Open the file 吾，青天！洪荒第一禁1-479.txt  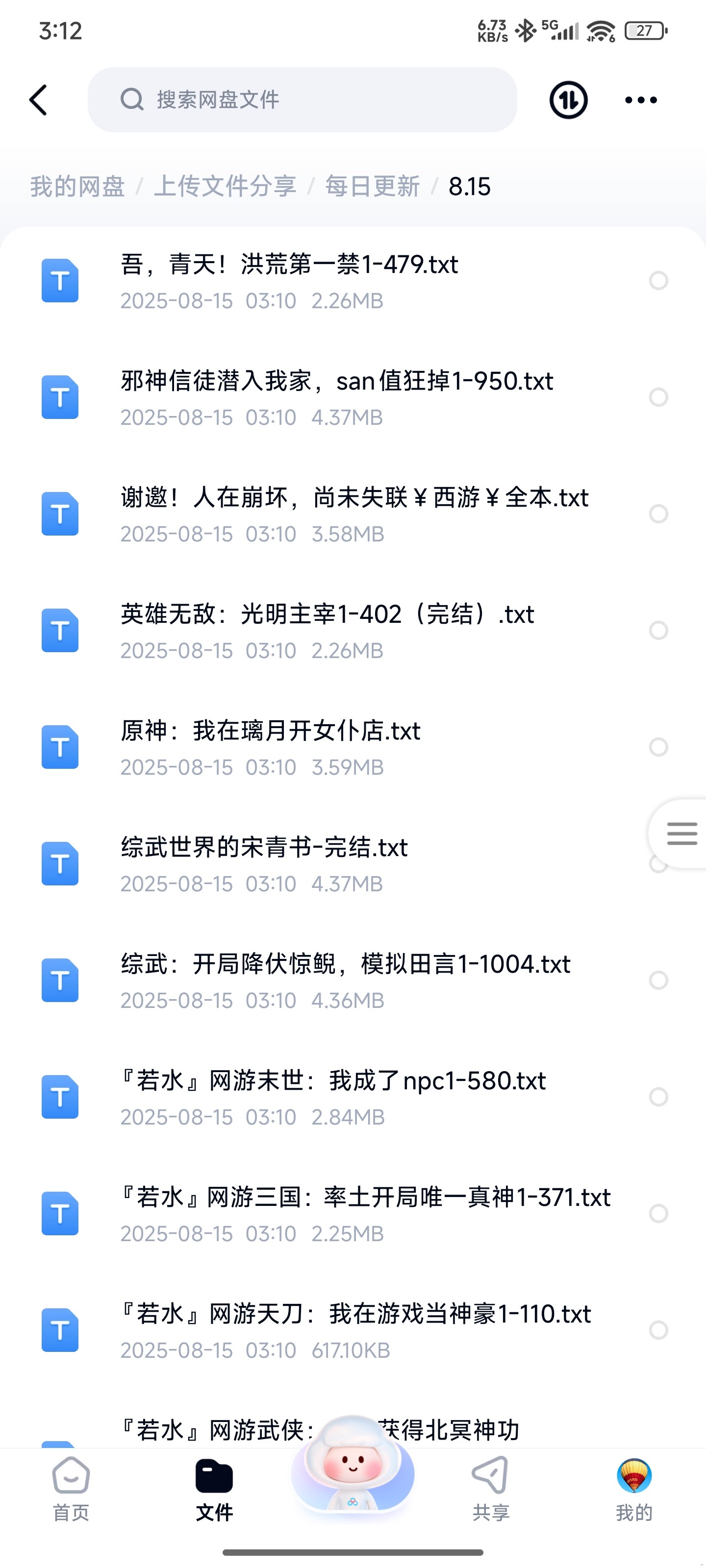pos(289,280)
